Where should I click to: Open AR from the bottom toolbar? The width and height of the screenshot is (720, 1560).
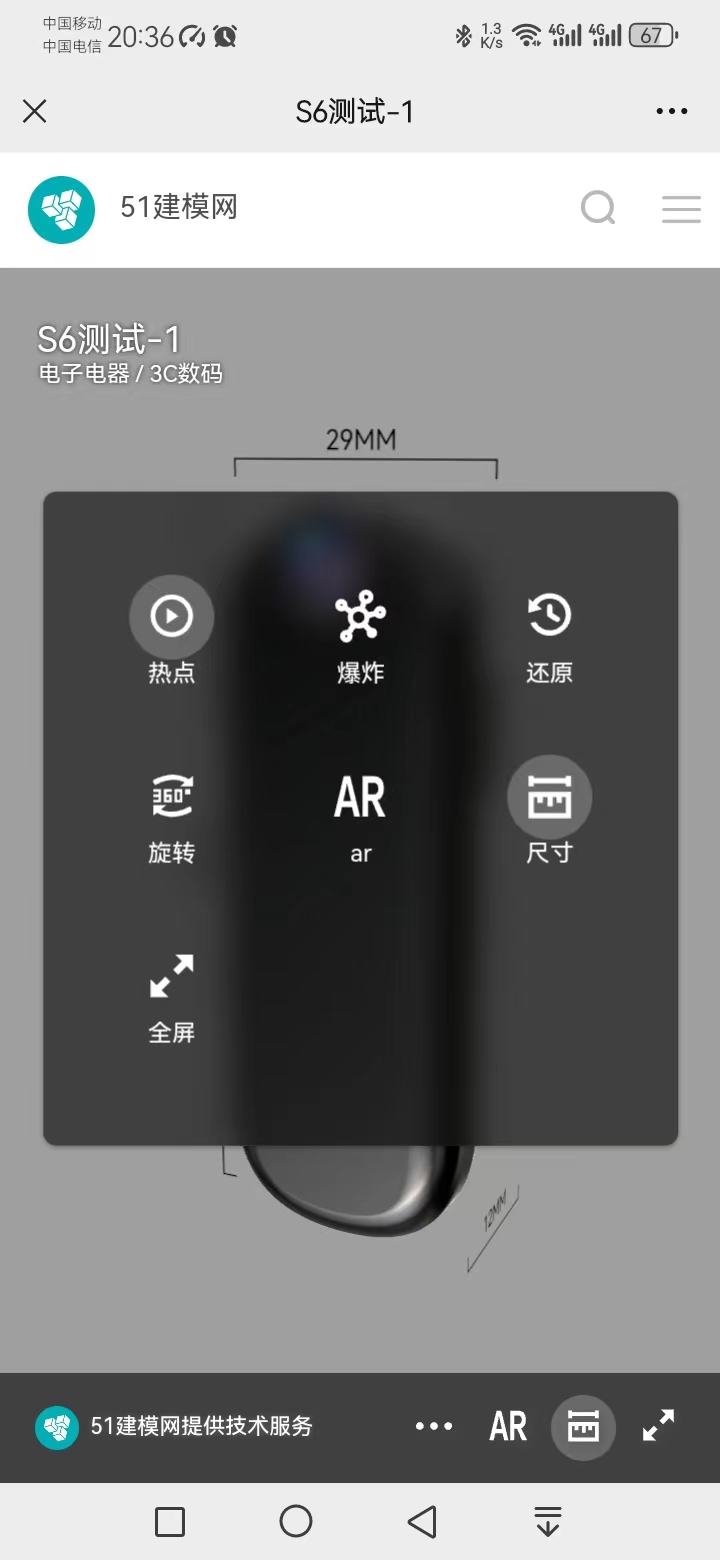[x=508, y=1426]
